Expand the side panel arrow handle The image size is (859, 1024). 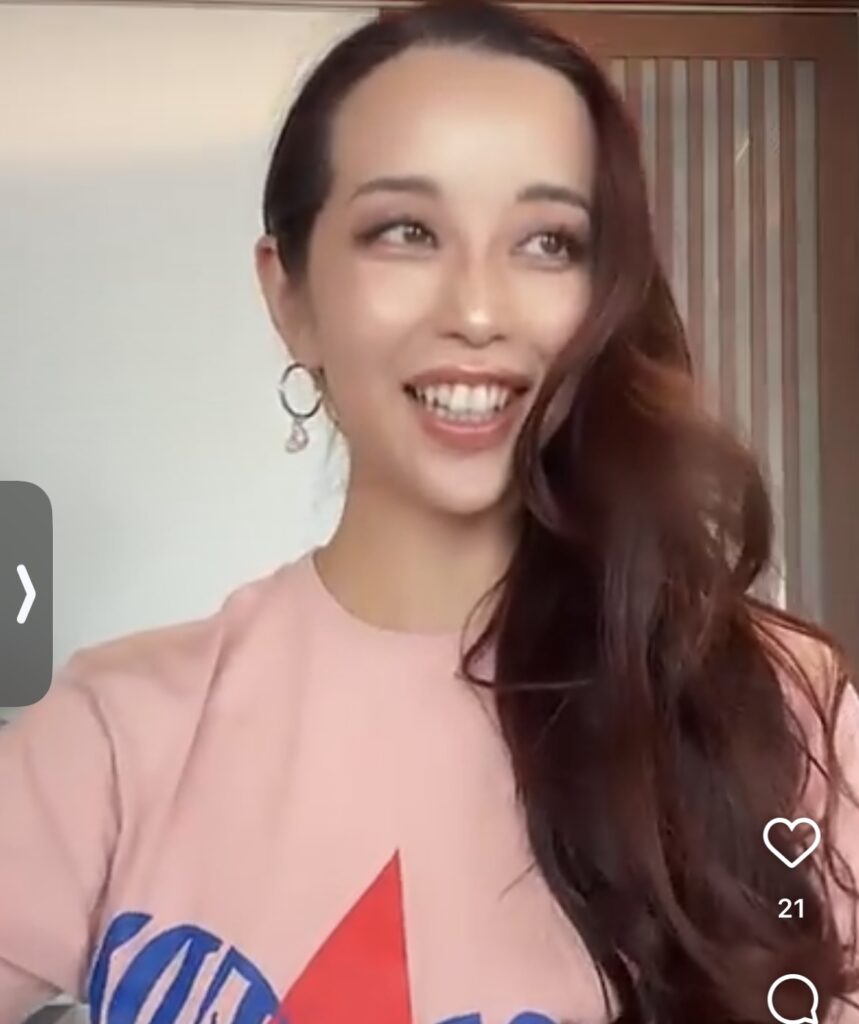[26, 593]
